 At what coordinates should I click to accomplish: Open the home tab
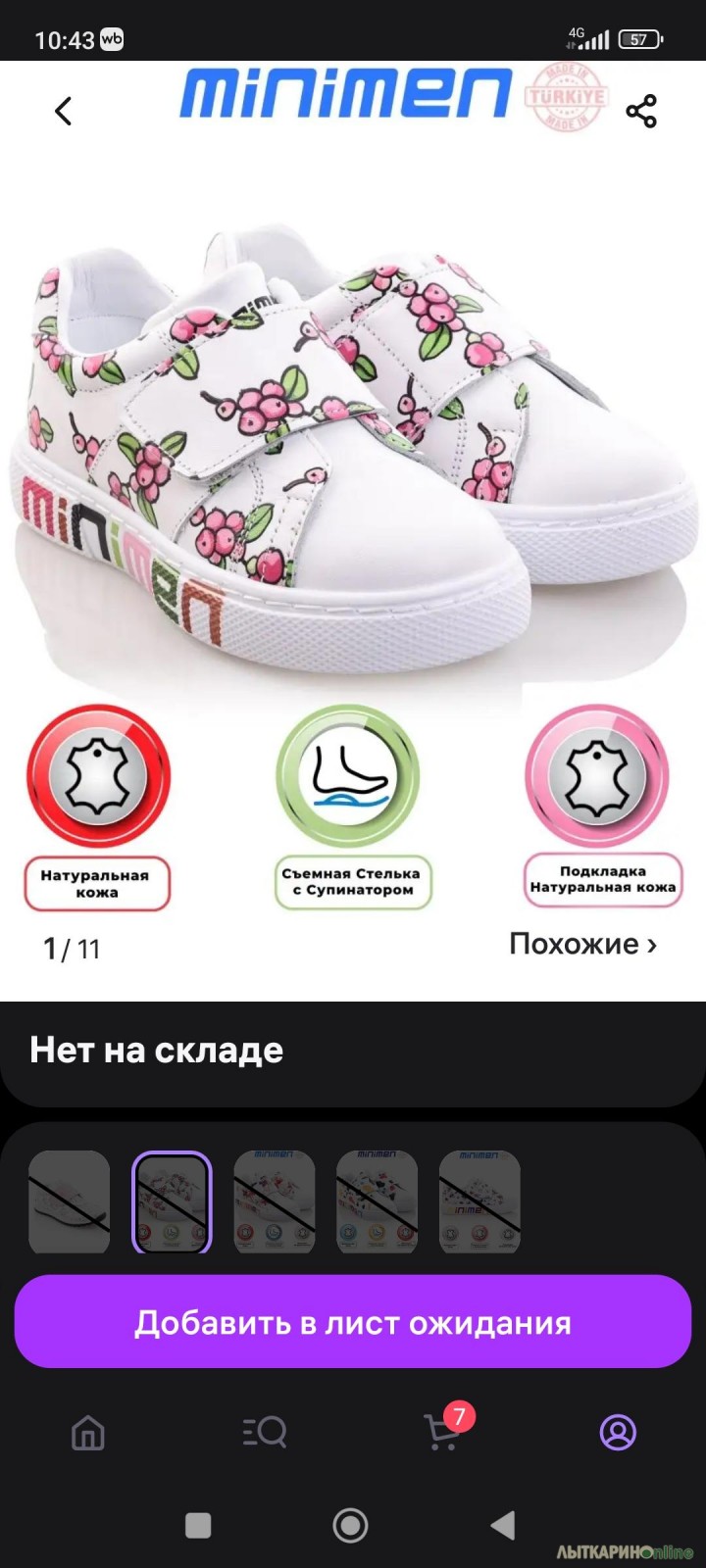tap(88, 1433)
